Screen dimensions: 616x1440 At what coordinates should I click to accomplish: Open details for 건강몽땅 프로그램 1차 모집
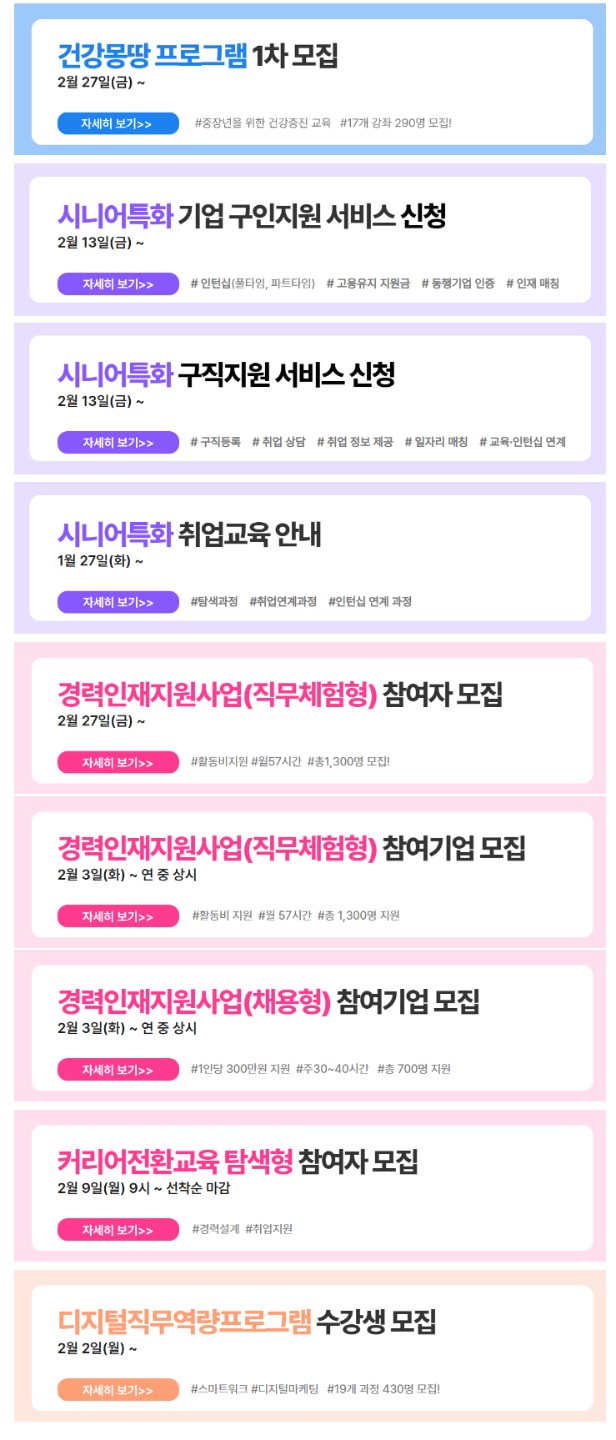click(x=117, y=123)
